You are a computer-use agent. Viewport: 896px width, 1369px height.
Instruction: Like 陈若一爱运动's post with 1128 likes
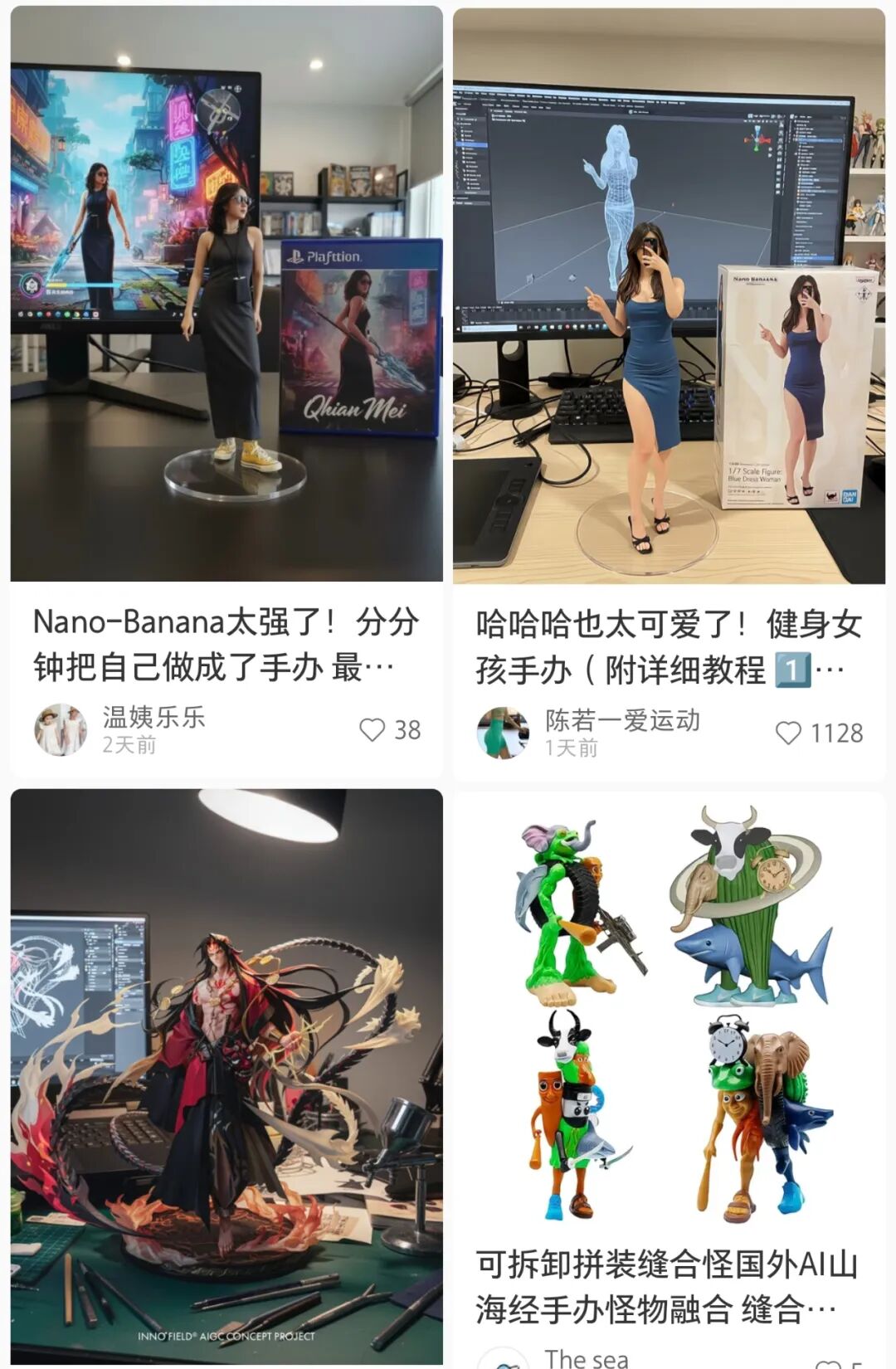click(788, 733)
